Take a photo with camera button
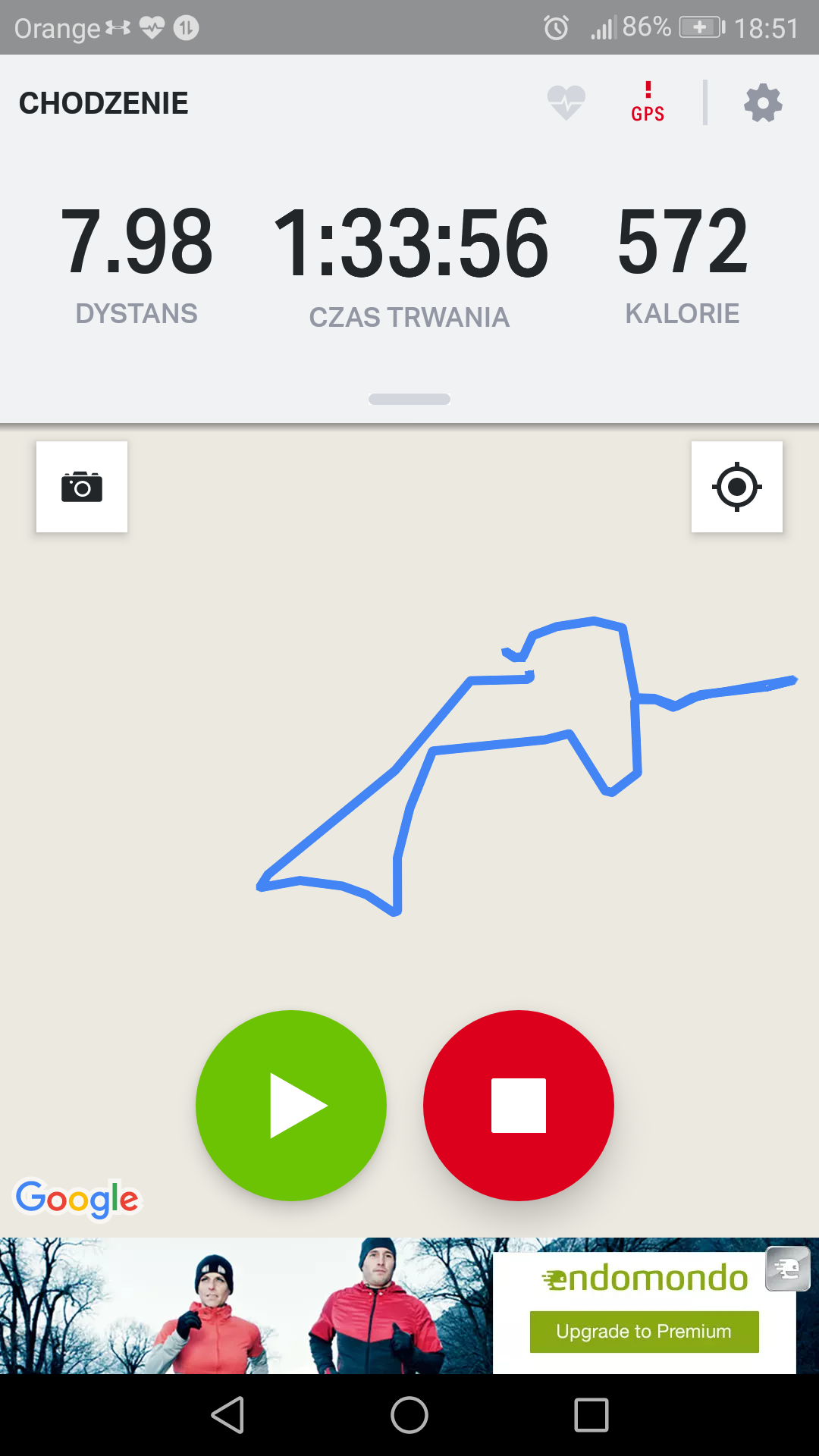819x1456 pixels. [x=82, y=487]
